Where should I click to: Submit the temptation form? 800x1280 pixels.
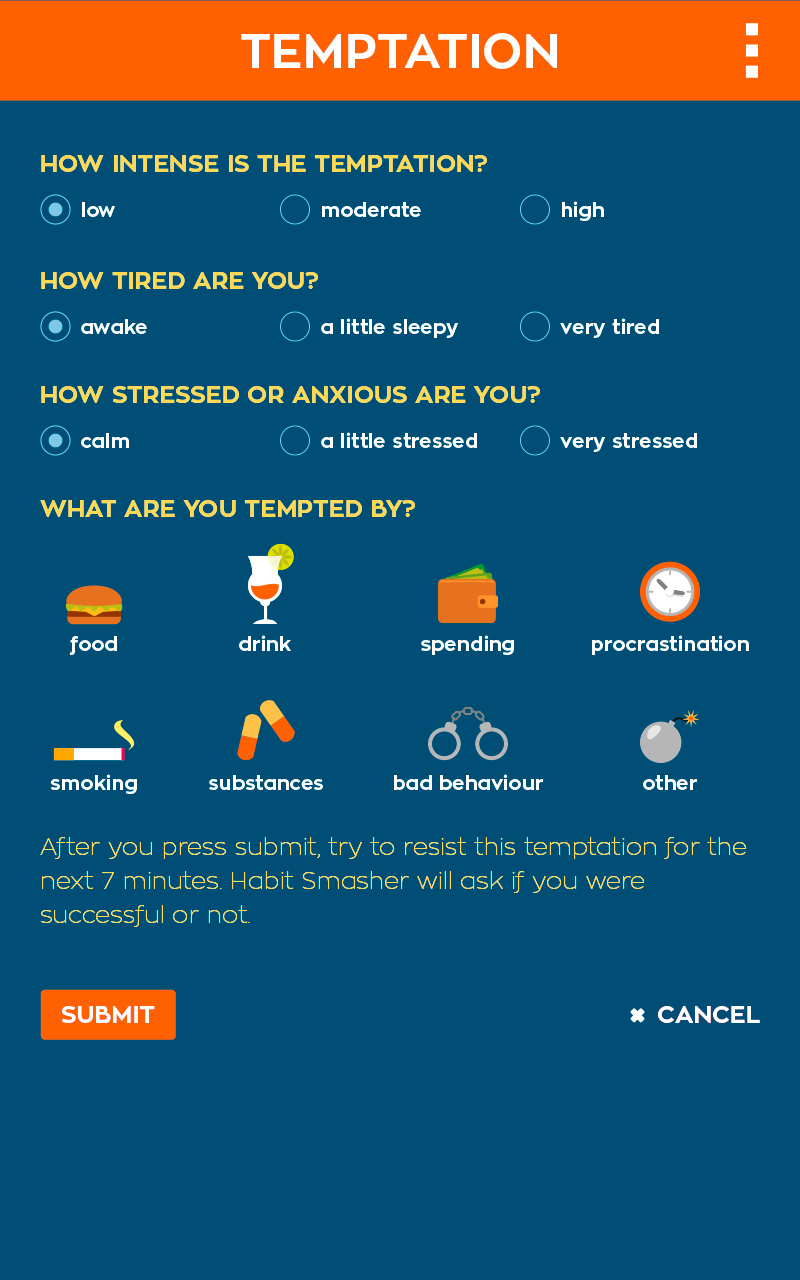(108, 1015)
